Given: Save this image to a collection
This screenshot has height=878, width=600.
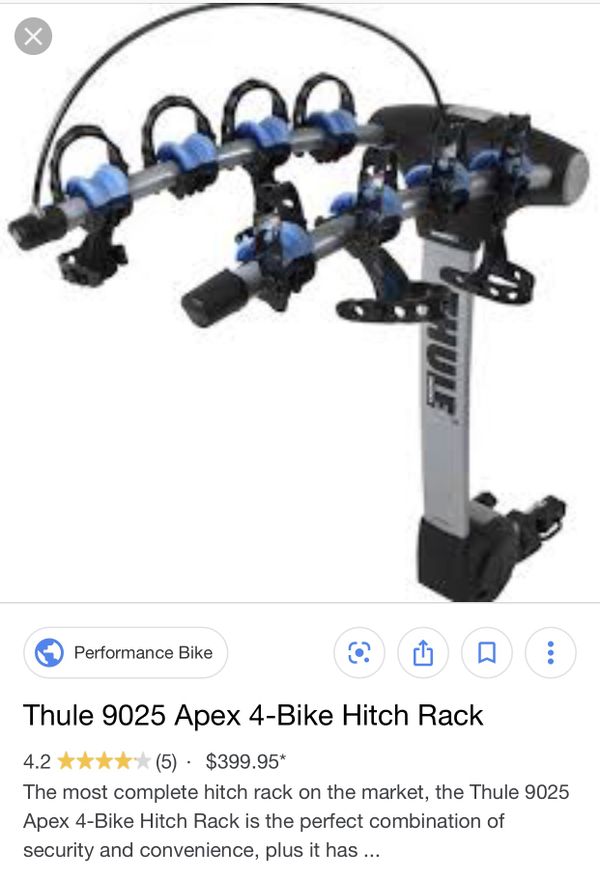Looking at the screenshot, I should 487,653.
